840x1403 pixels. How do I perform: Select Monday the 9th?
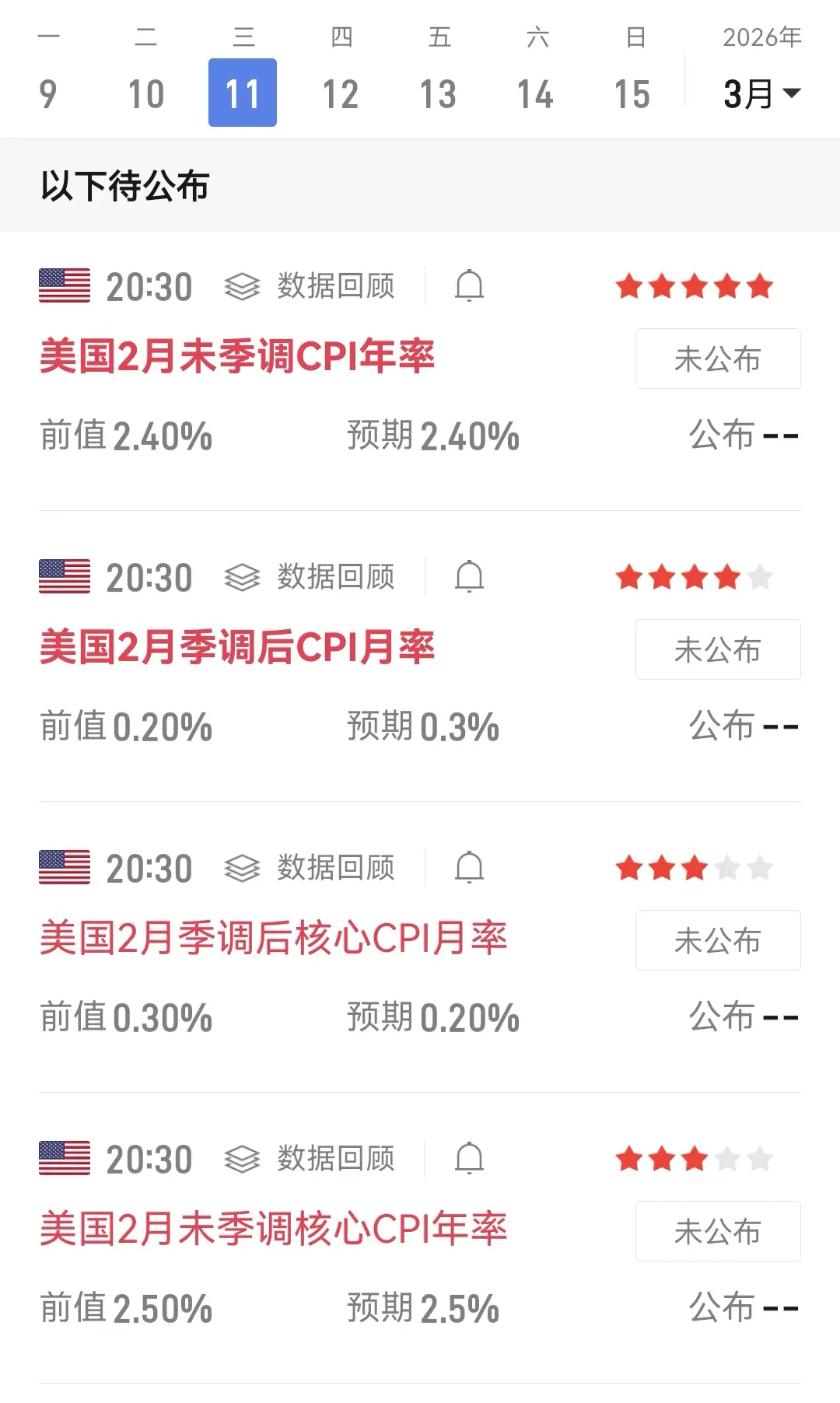point(48,93)
